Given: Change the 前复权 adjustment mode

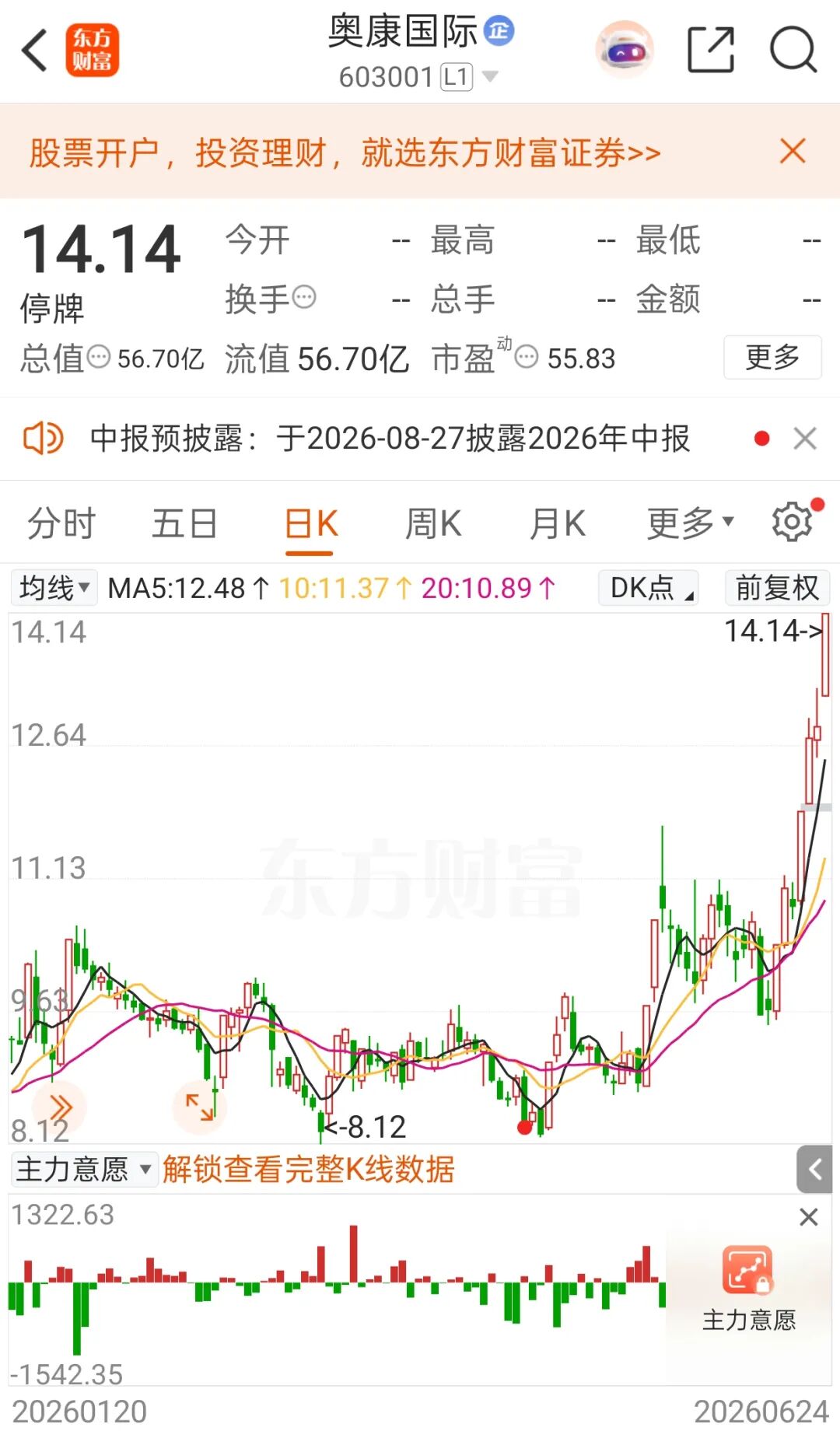Looking at the screenshot, I should point(777,588).
